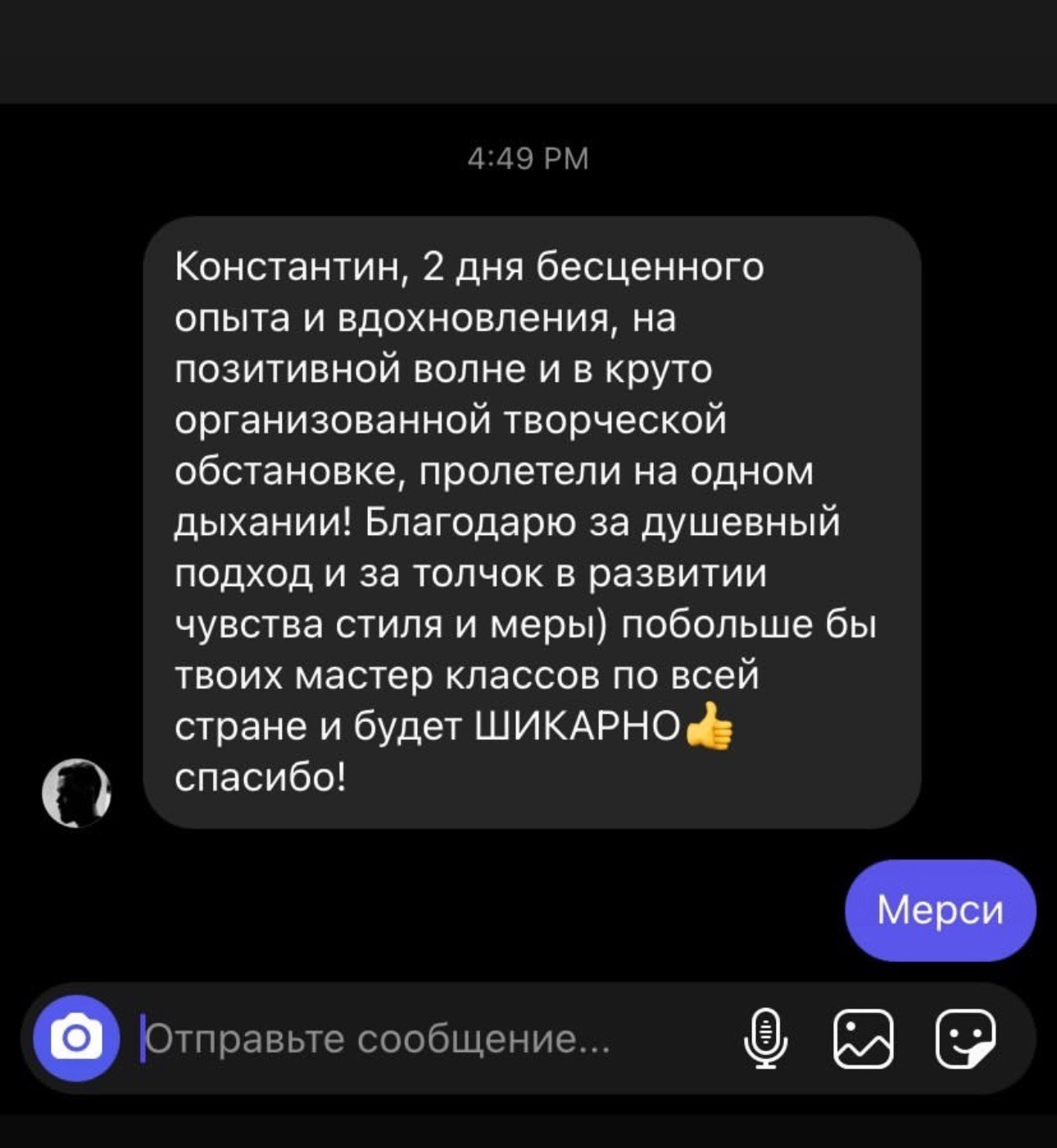Open the sender's profile avatar
The image size is (1057, 1148).
[76, 793]
